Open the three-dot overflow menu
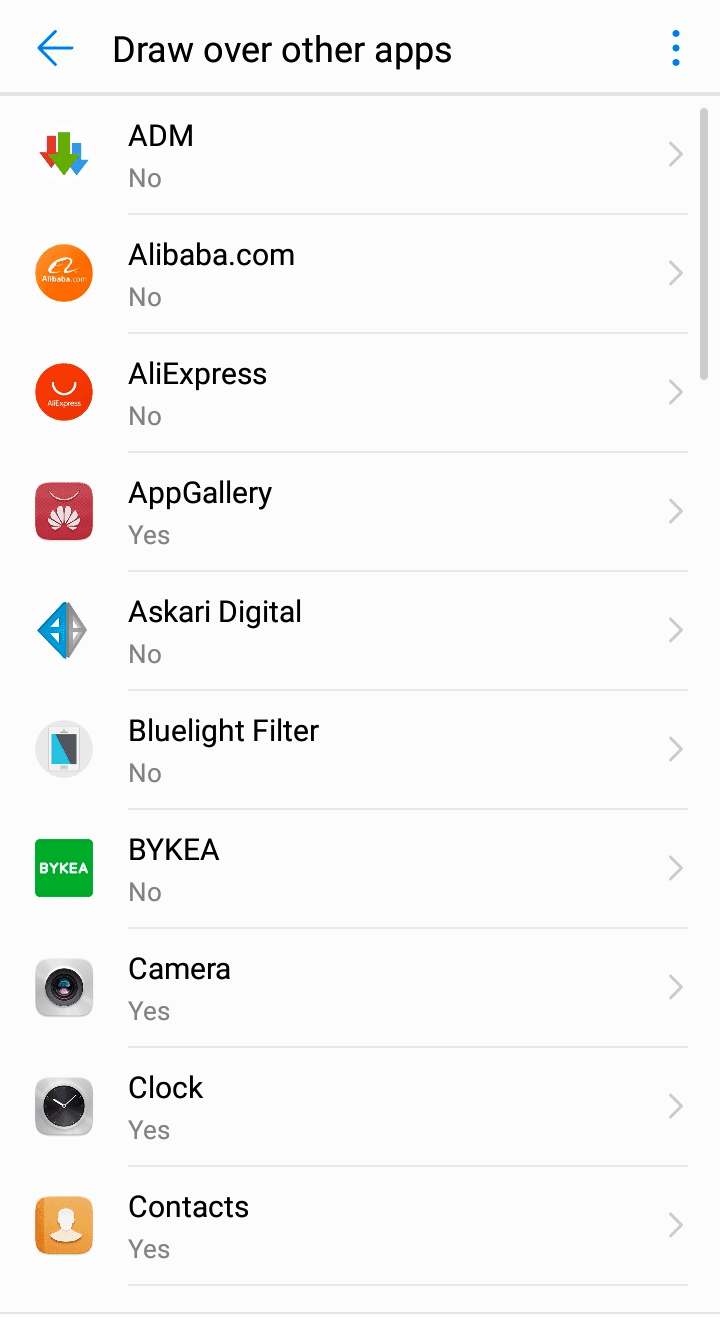This screenshot has width=720, height=1317. click(x=676, y=48)
